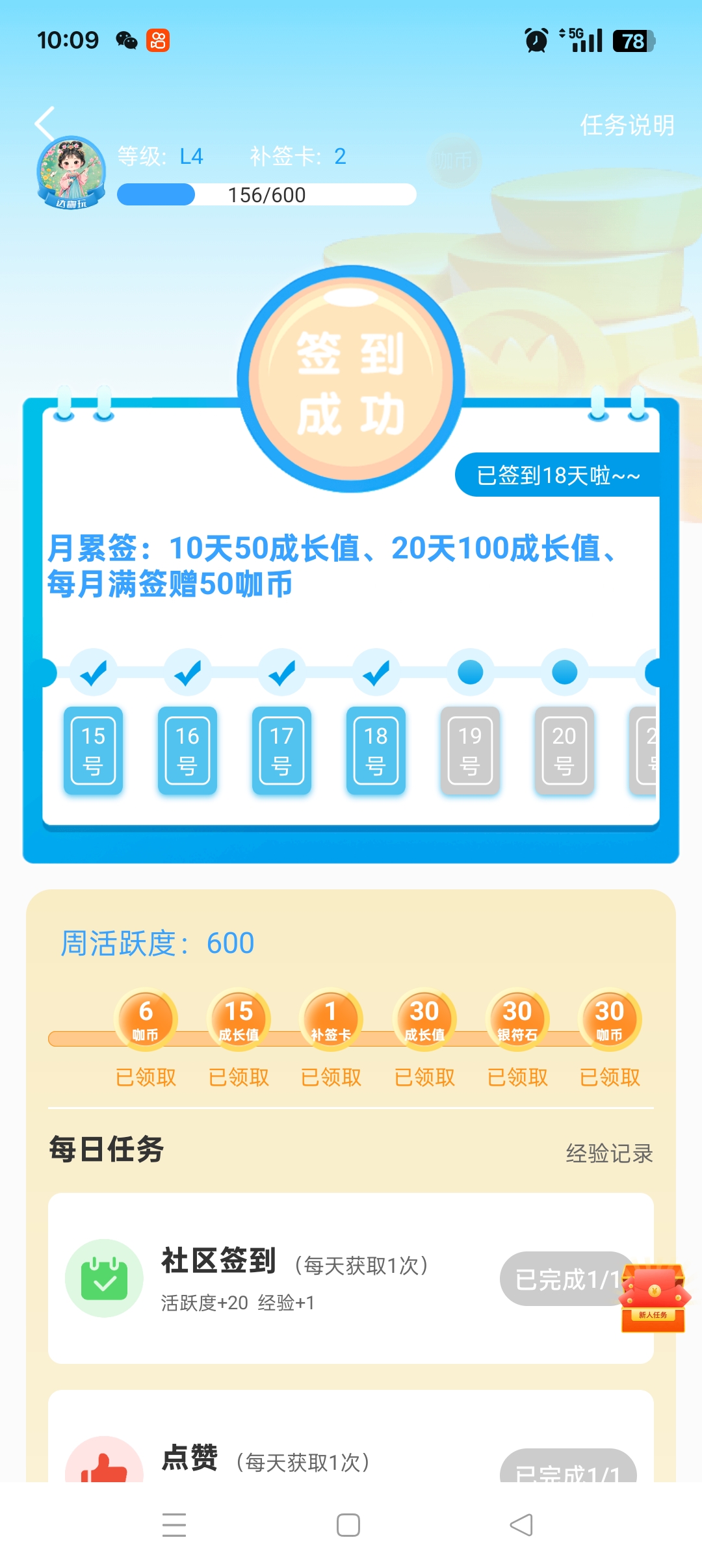
Task: Open recent apps from navigation bar
Action: (174, 1525)
